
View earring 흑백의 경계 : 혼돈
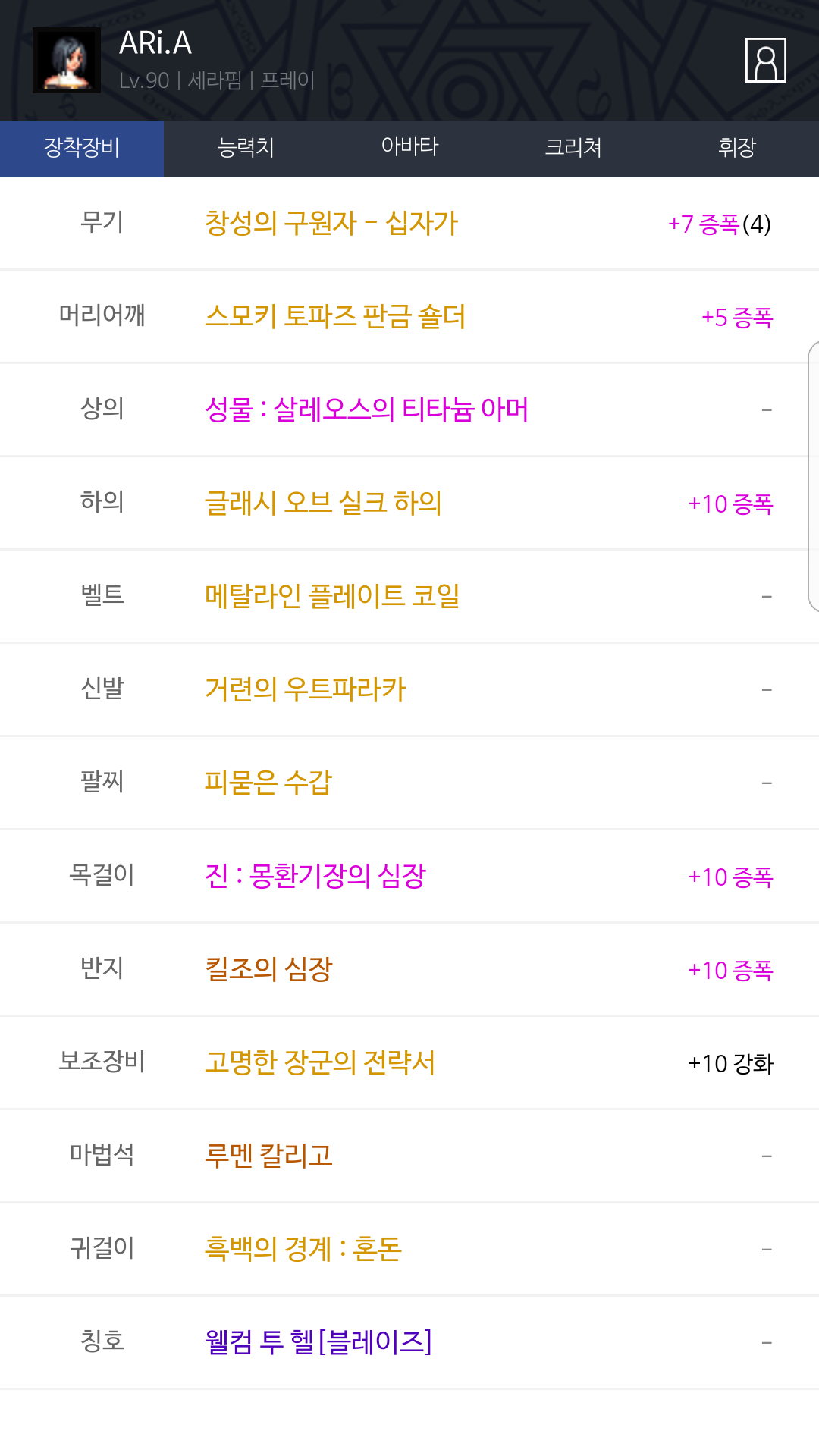coord(303,1250)
